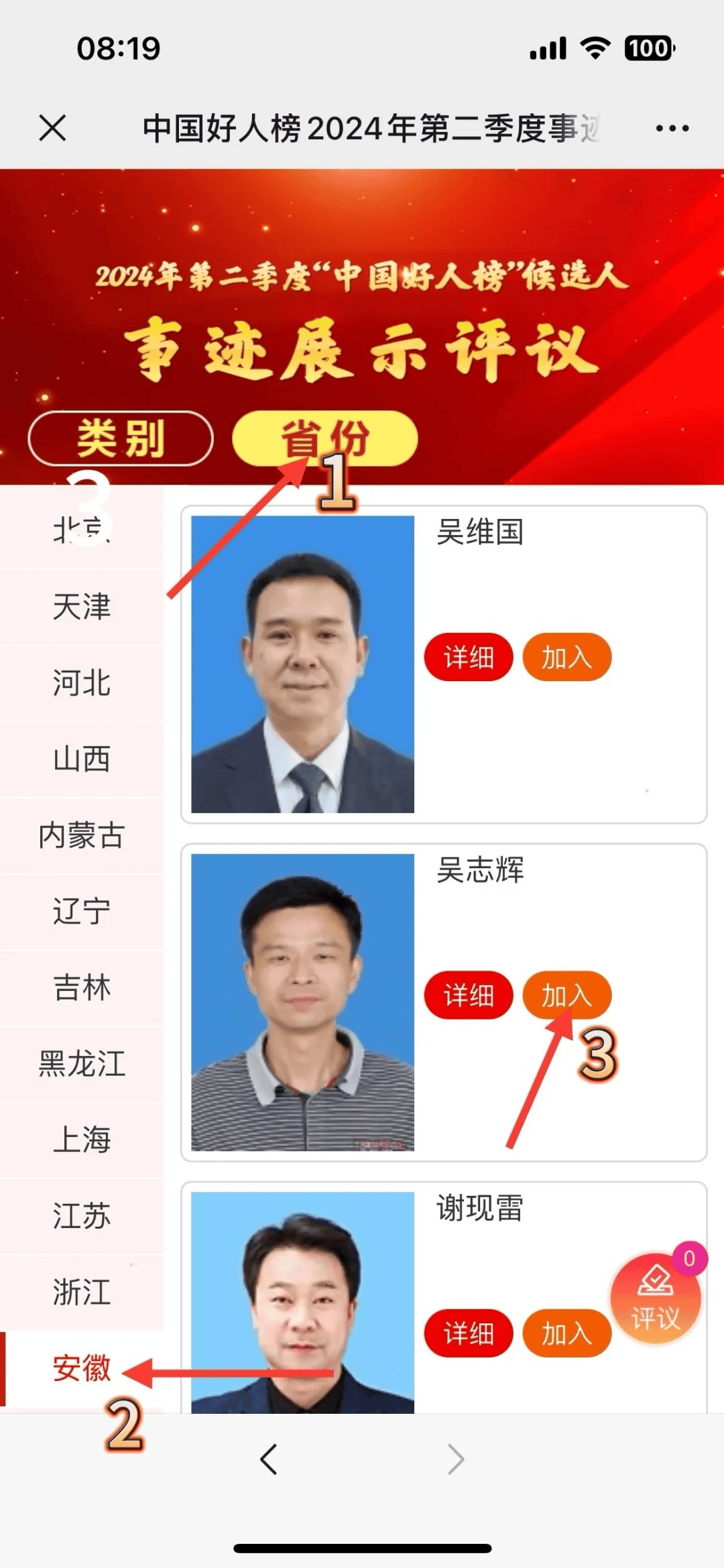Select 山西 in the province list
The width and height of the screenshot is (724, 1568).
tap(82, 759)
